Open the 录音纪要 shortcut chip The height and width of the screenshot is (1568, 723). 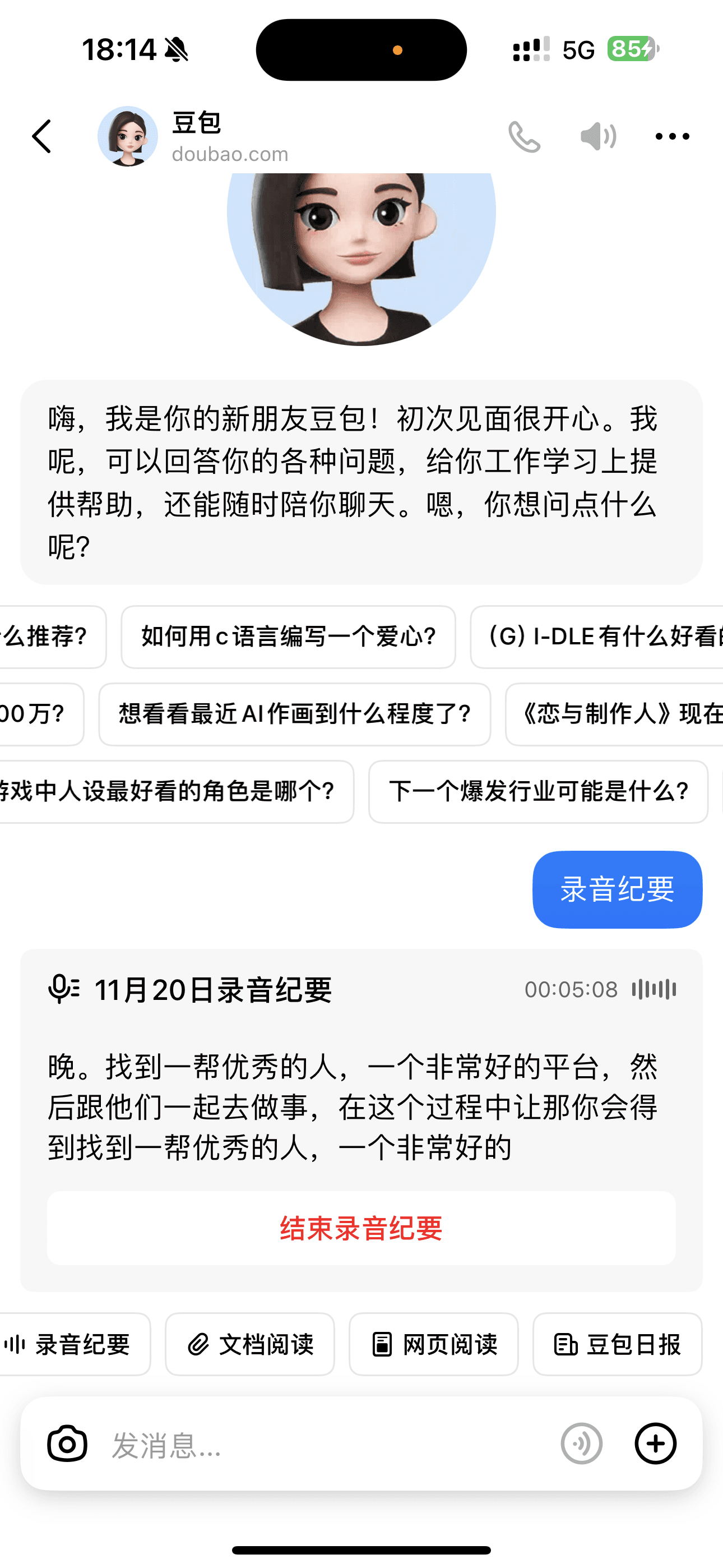(73, 1344)
